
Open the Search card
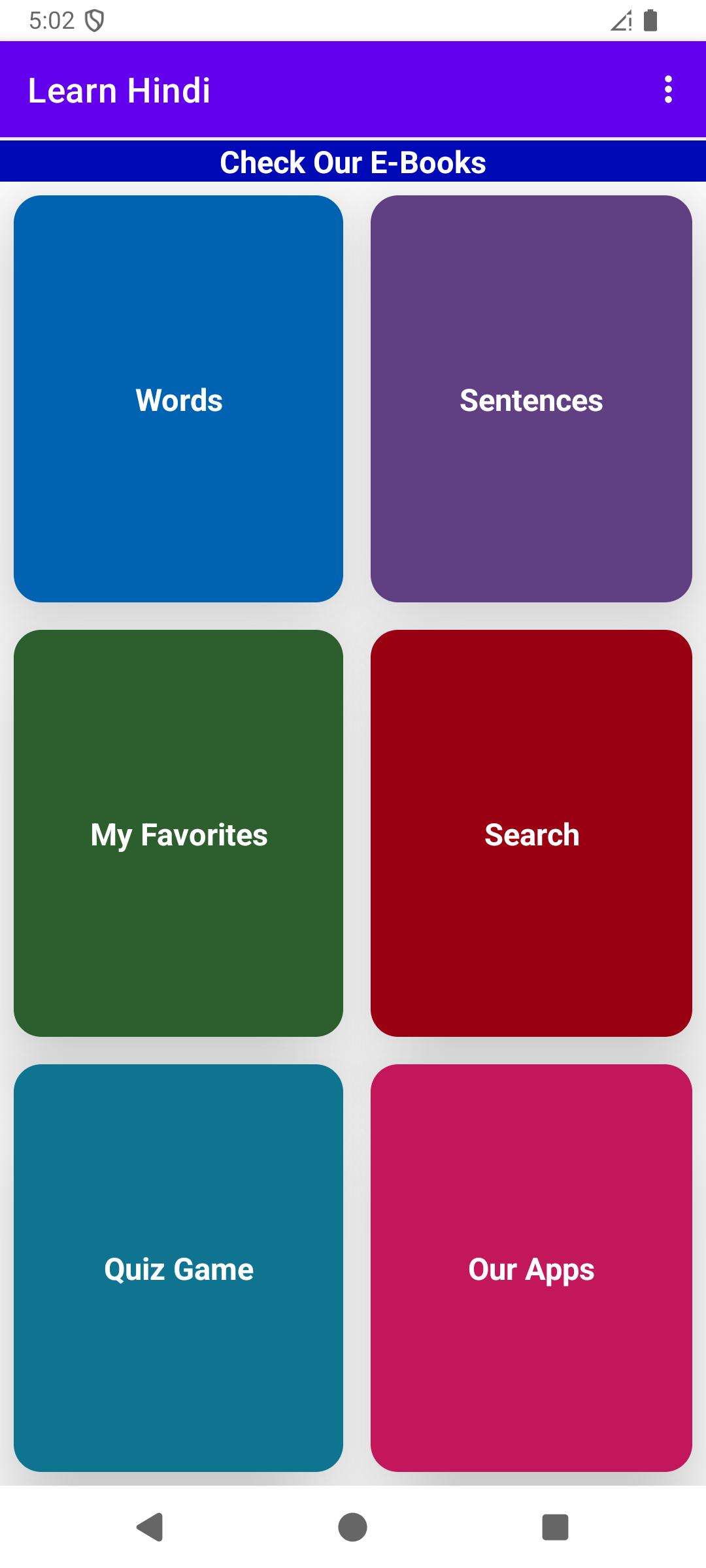531,834
